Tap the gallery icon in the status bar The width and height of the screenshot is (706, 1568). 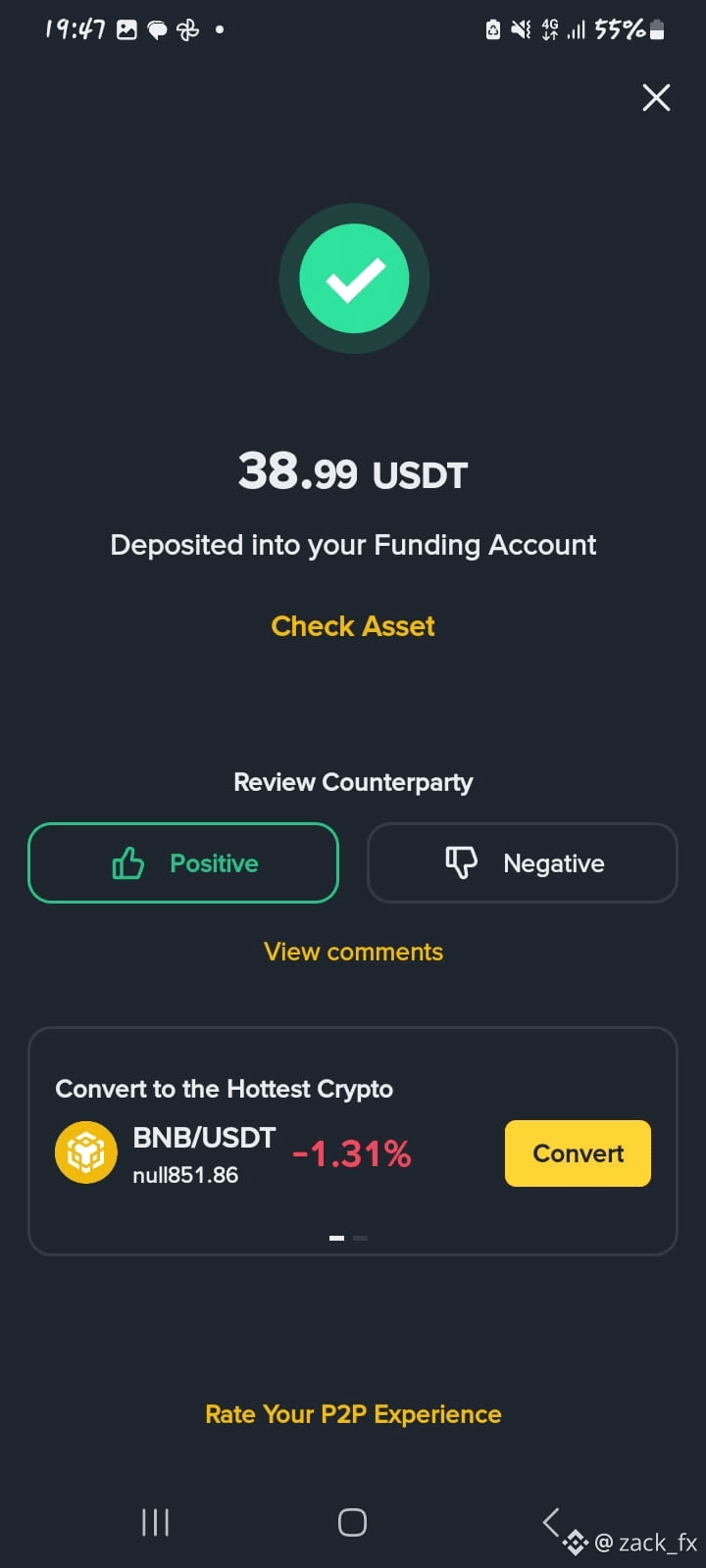(x=126, y=29)
